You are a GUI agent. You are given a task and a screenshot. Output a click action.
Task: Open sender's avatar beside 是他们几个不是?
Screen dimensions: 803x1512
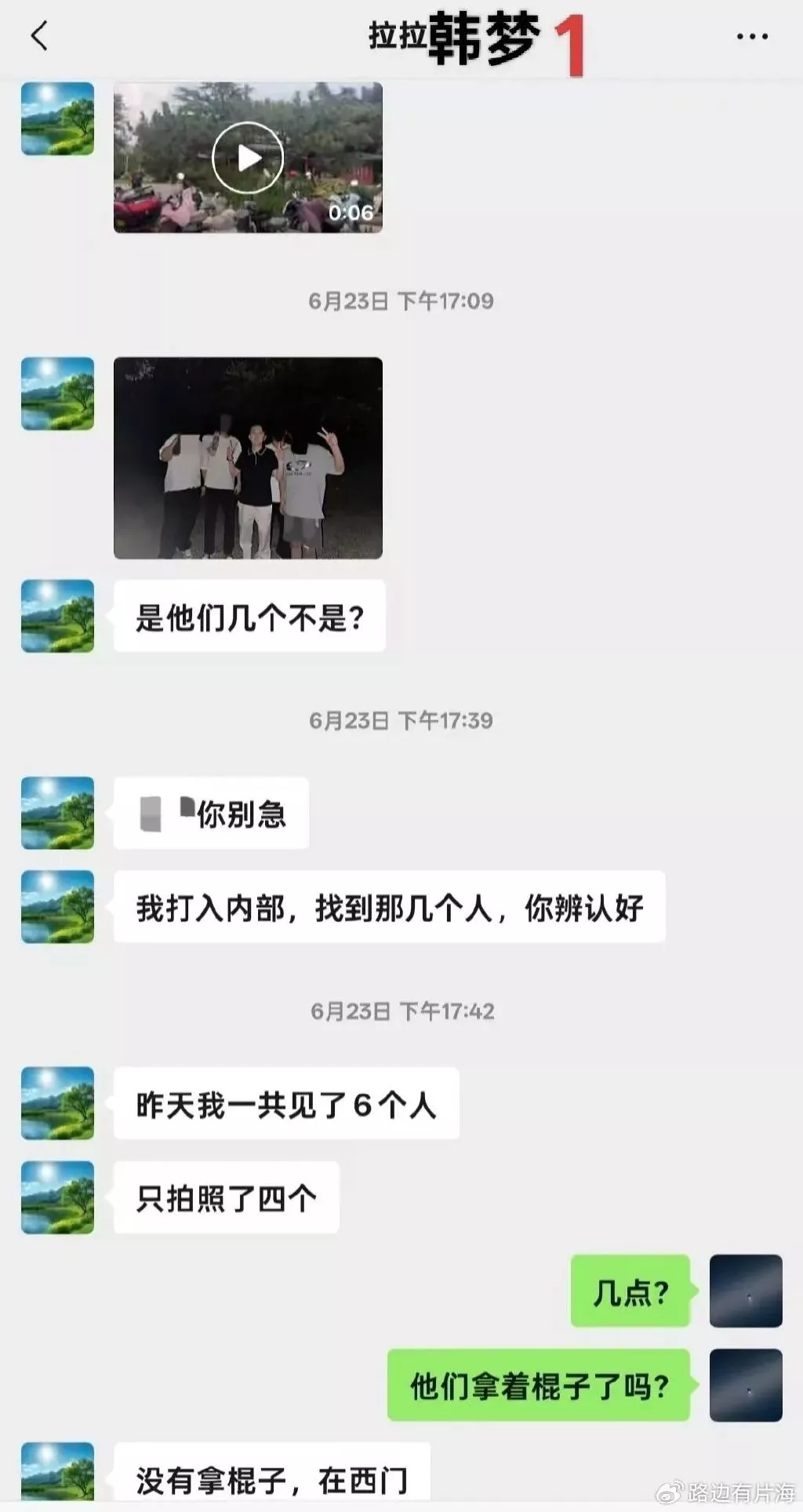coord(57,616)
